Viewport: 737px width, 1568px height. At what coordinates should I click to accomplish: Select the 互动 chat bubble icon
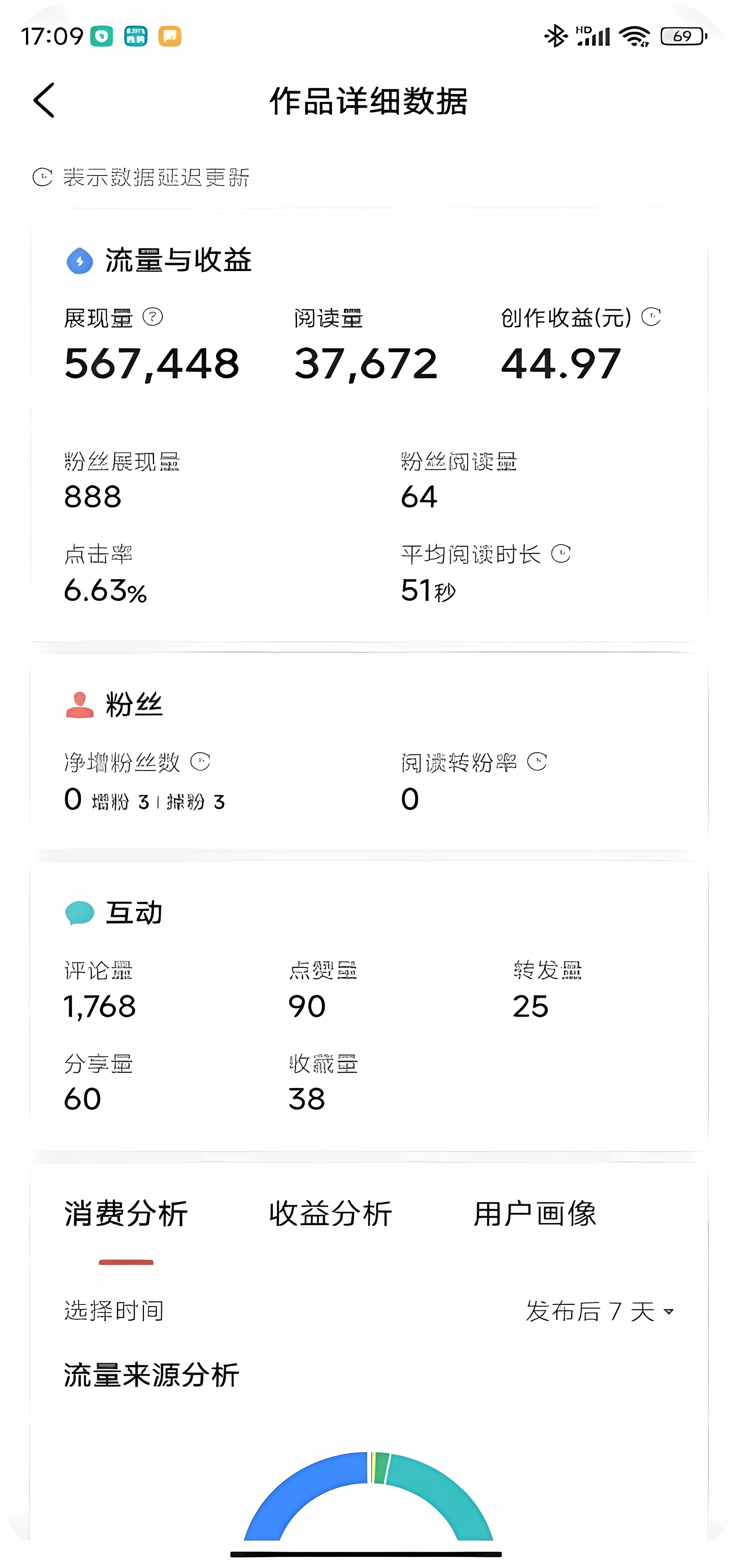point(79,912)
